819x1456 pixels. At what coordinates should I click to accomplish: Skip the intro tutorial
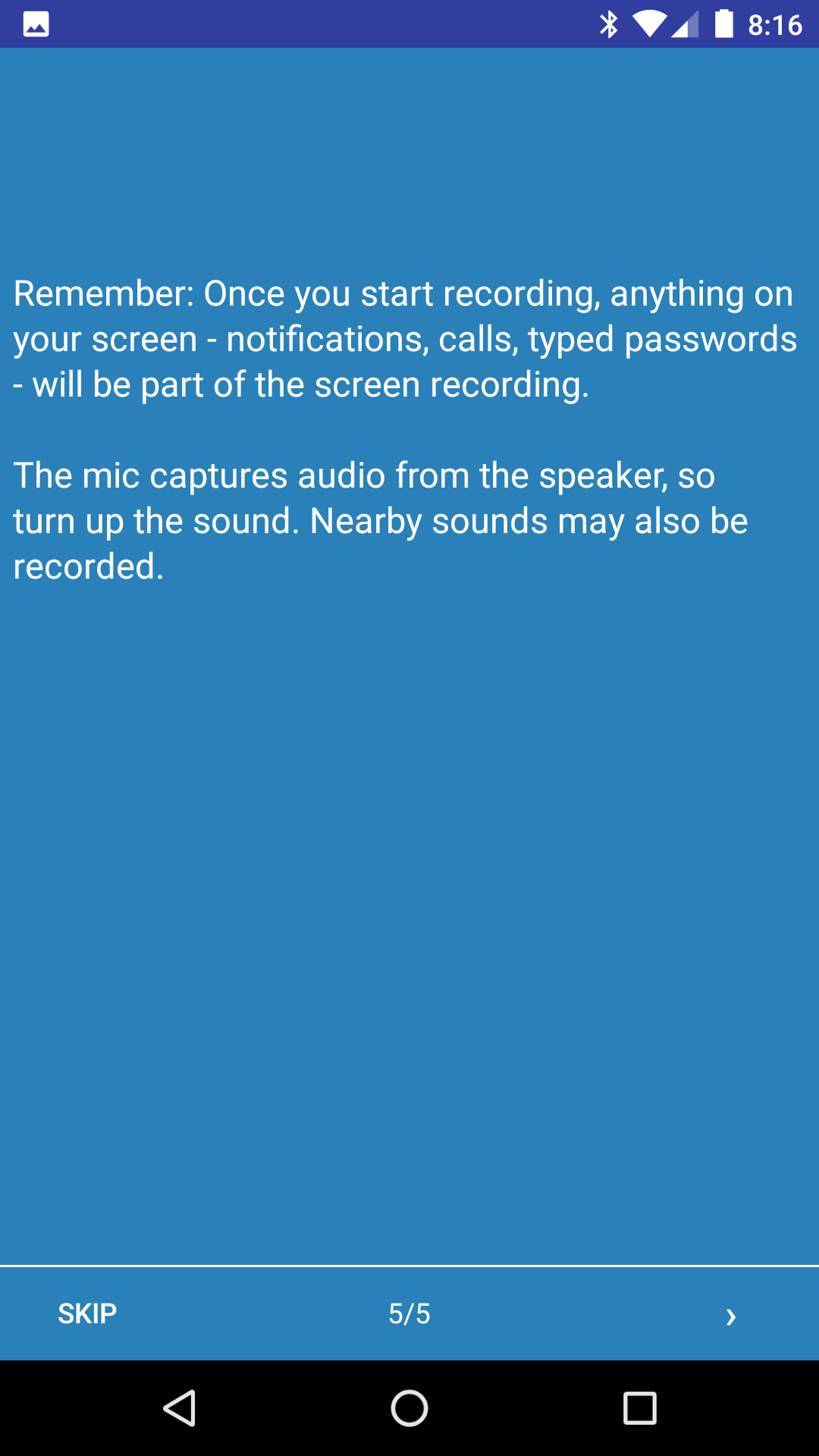(87, 1313)
